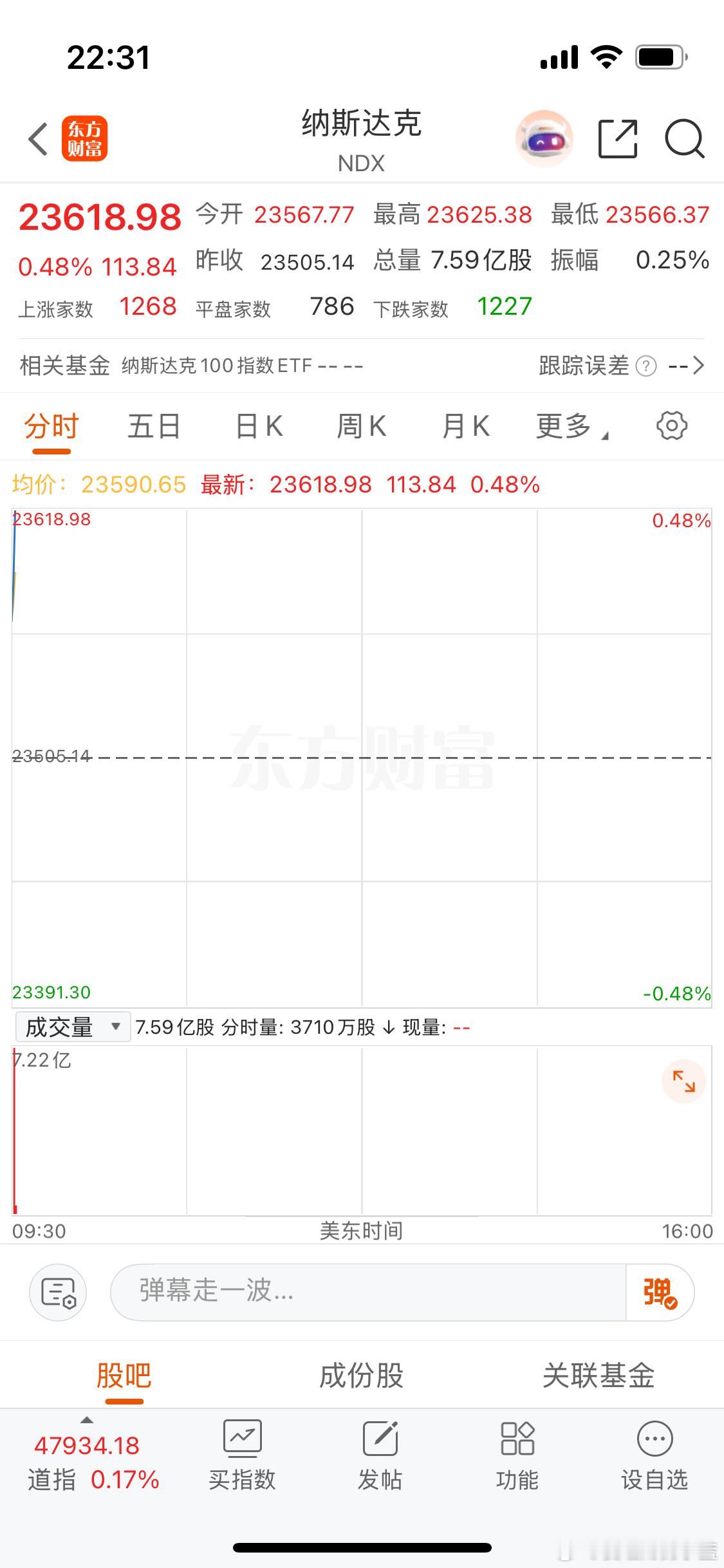Switch to the 关联基金 related funds tab
Viewport: 724px width, 1568px height.
(599, 1376)
